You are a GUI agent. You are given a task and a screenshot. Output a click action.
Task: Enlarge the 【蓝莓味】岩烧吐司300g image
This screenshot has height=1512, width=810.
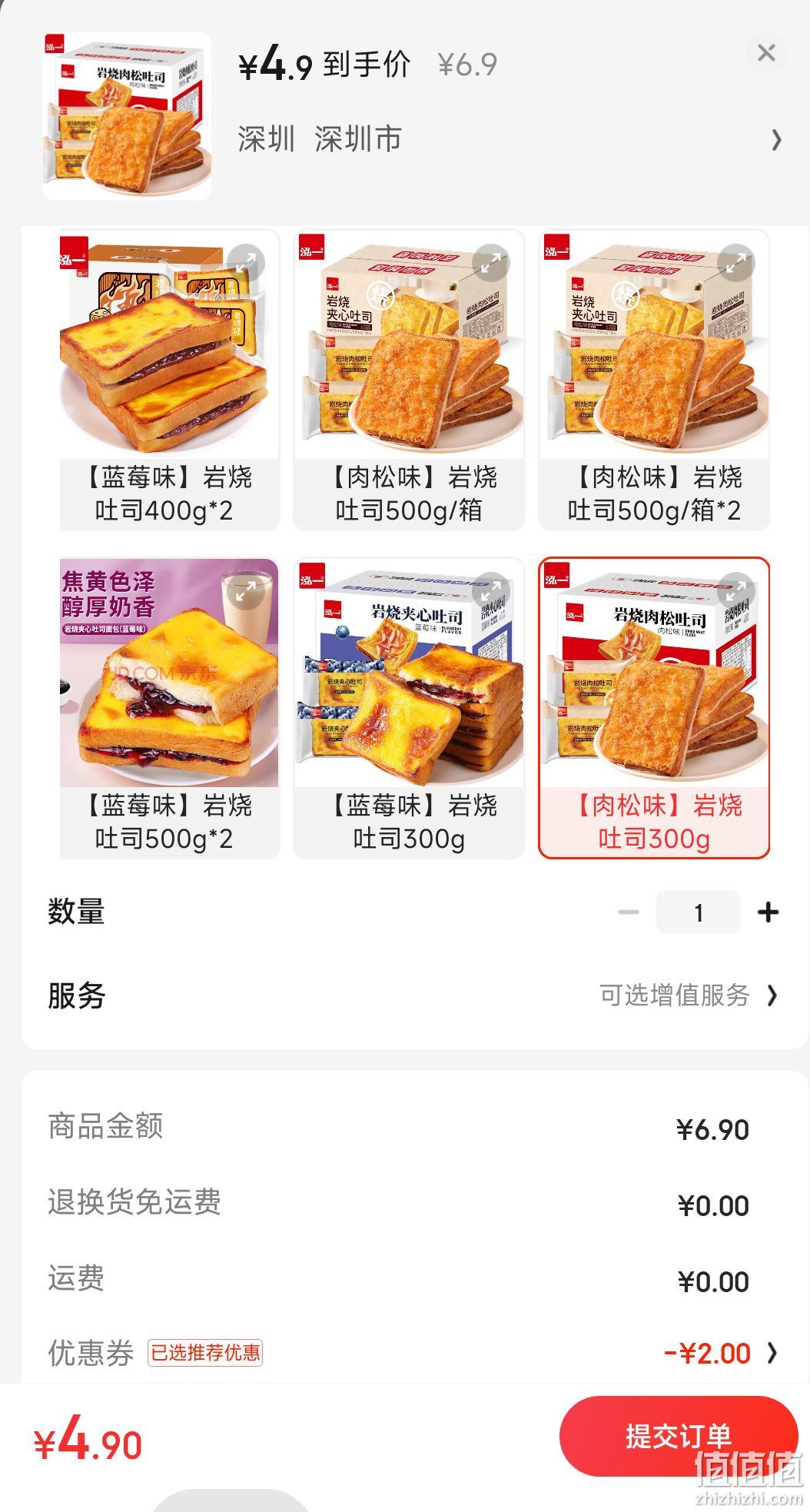coord(490,592)
